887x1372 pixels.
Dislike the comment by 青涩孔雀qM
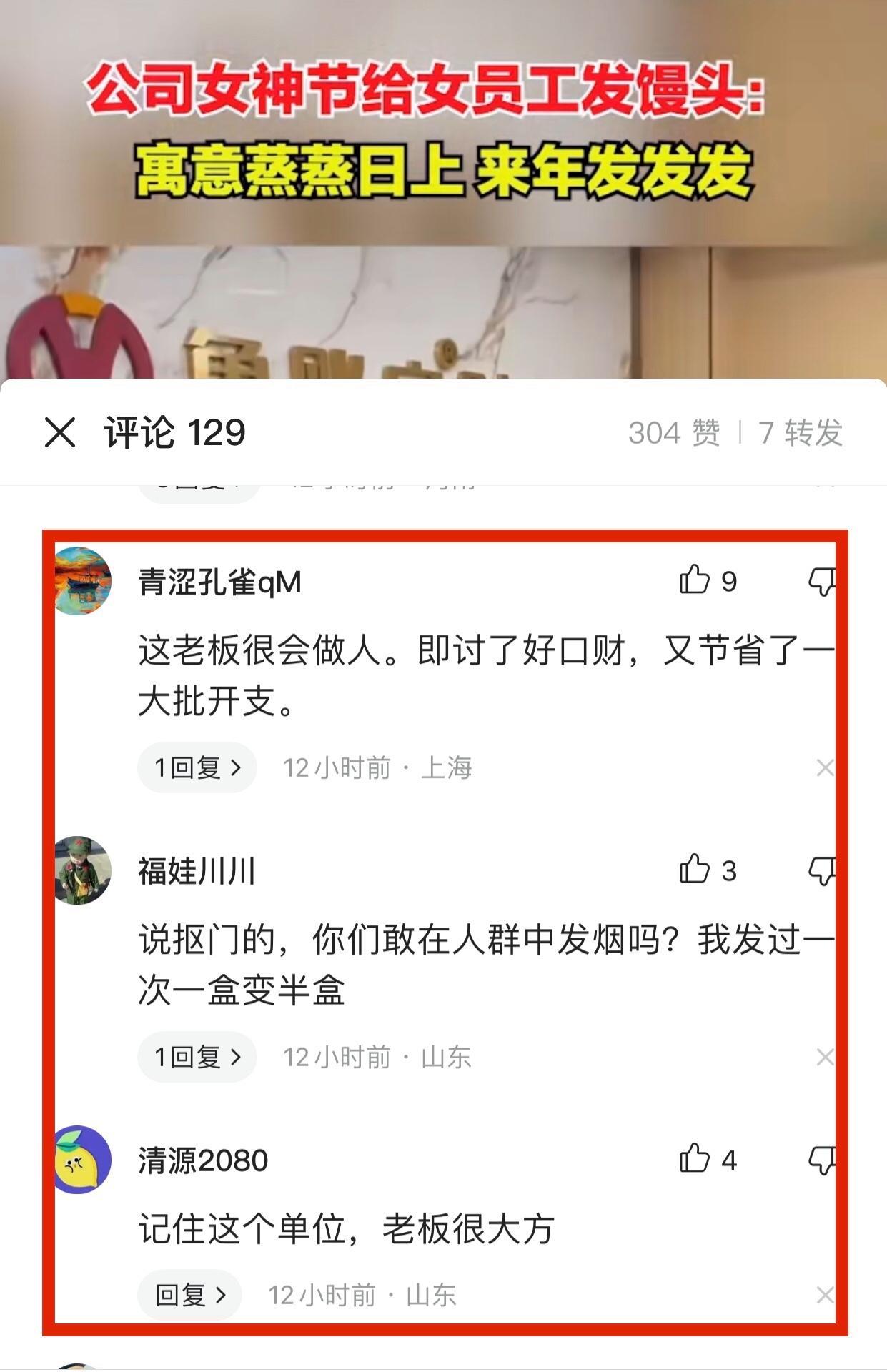pyautogui.click(x=821, y=581)
